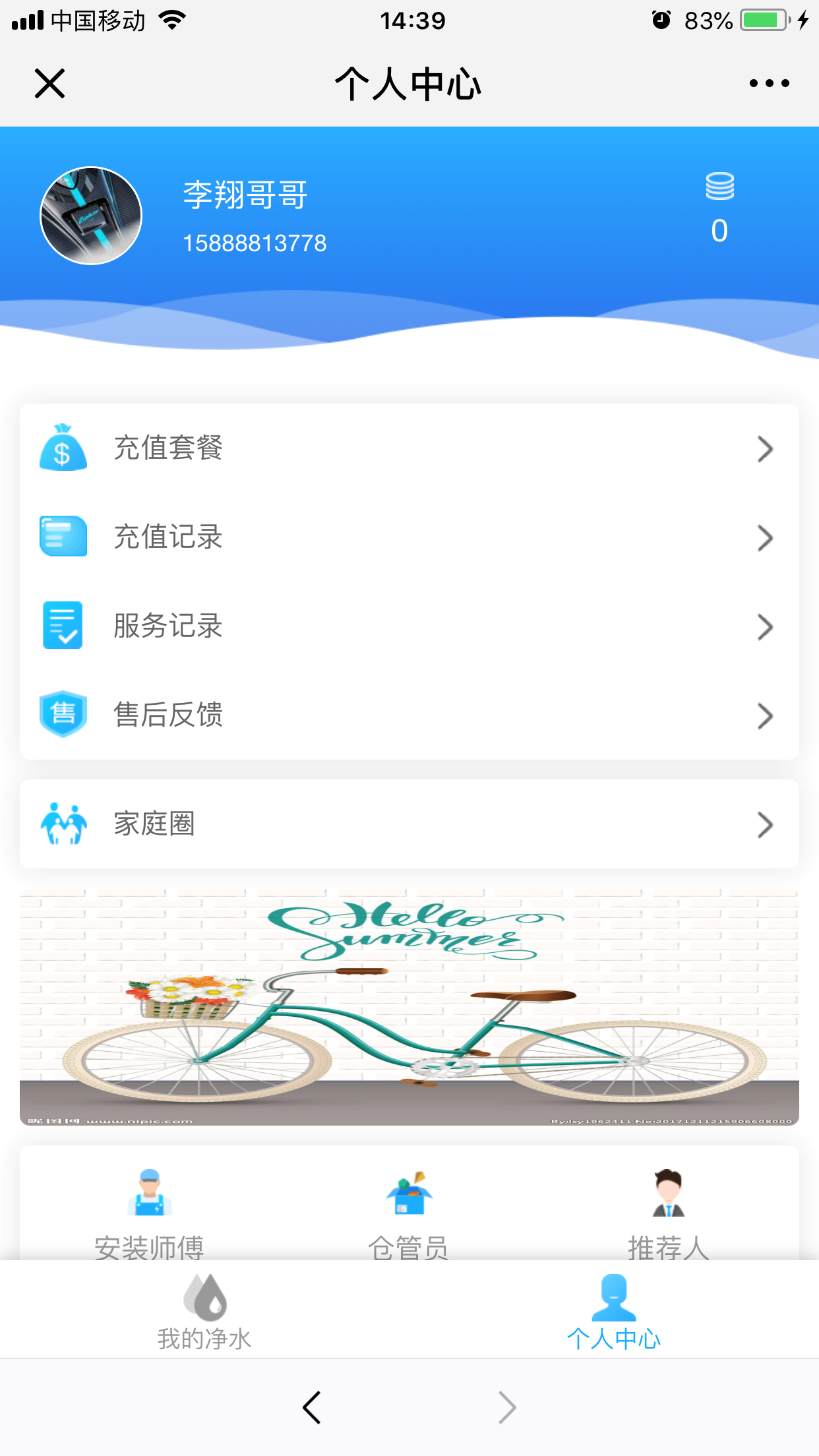Open 家庭圈 family circle
The width and height of the screenshot is (819, 1456).
(x=409, y=824)
